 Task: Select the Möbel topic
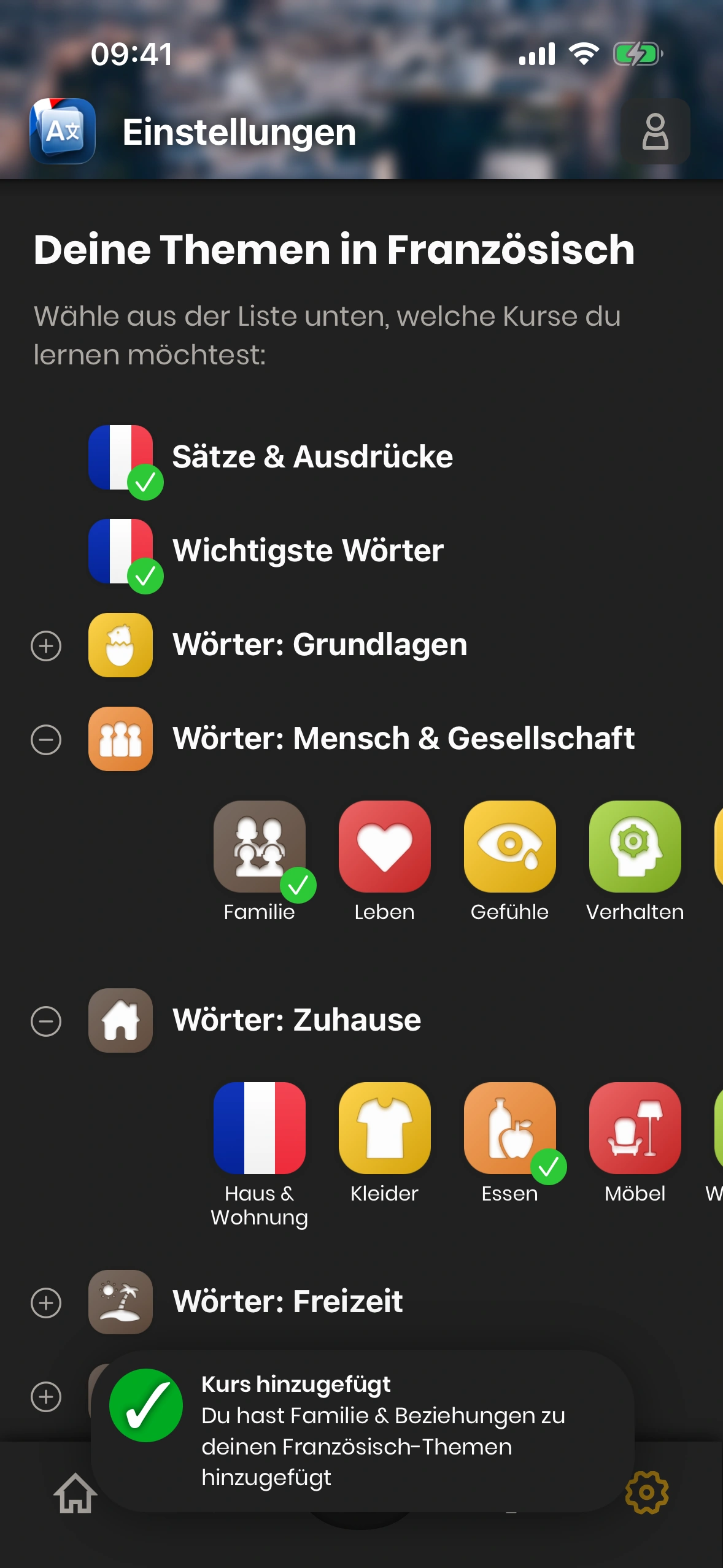(635, 1128)
